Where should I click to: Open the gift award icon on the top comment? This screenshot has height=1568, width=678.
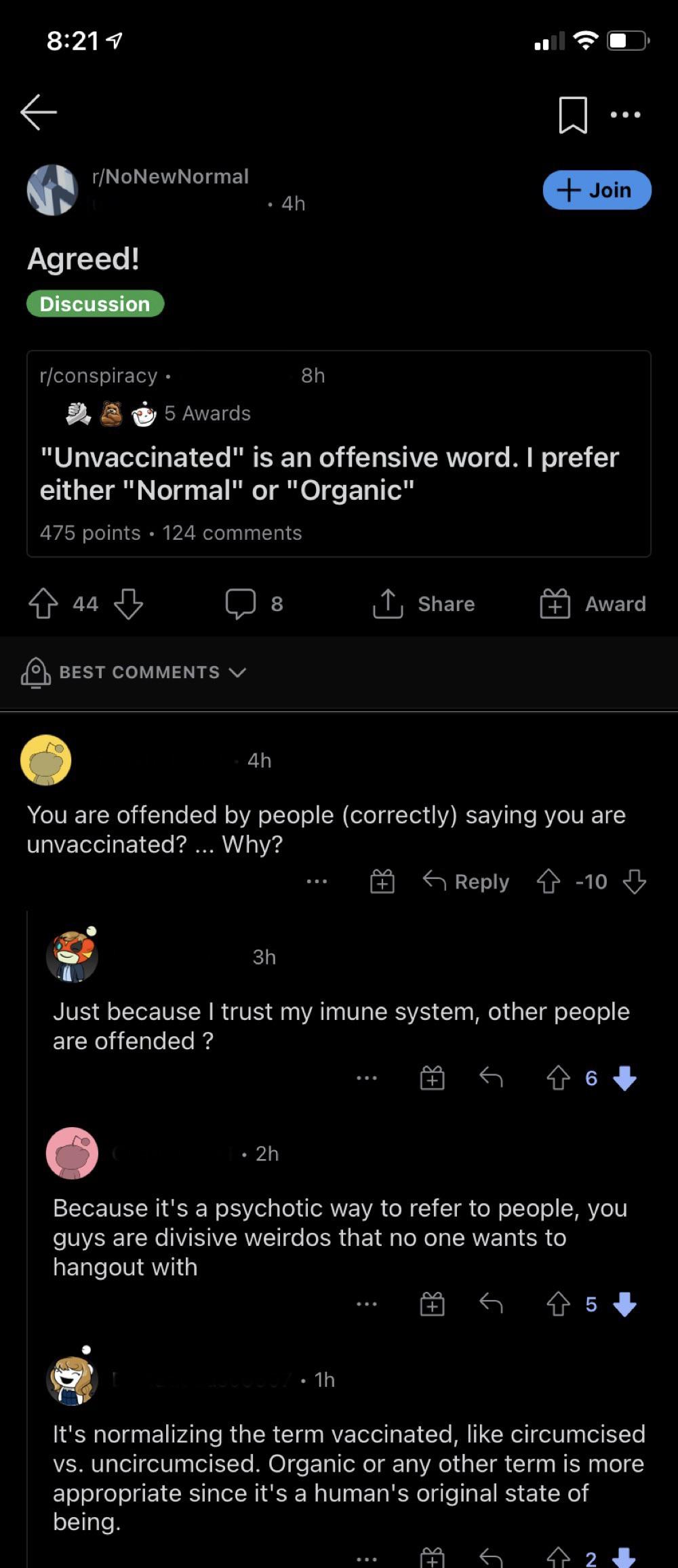(382, 881)
